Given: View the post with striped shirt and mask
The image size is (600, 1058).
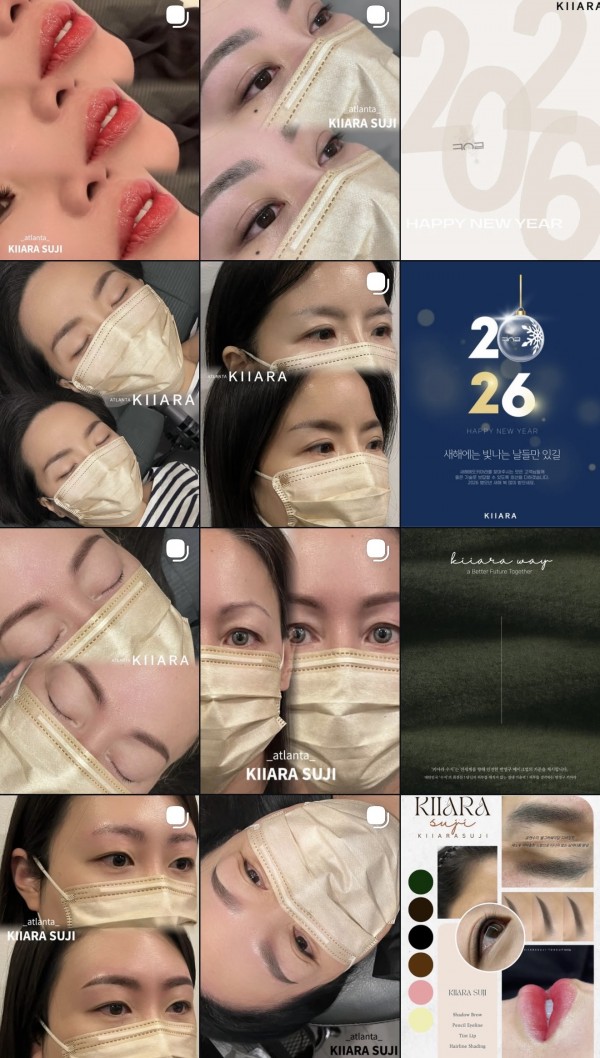Looking at the screenshot, I should 99,394.
